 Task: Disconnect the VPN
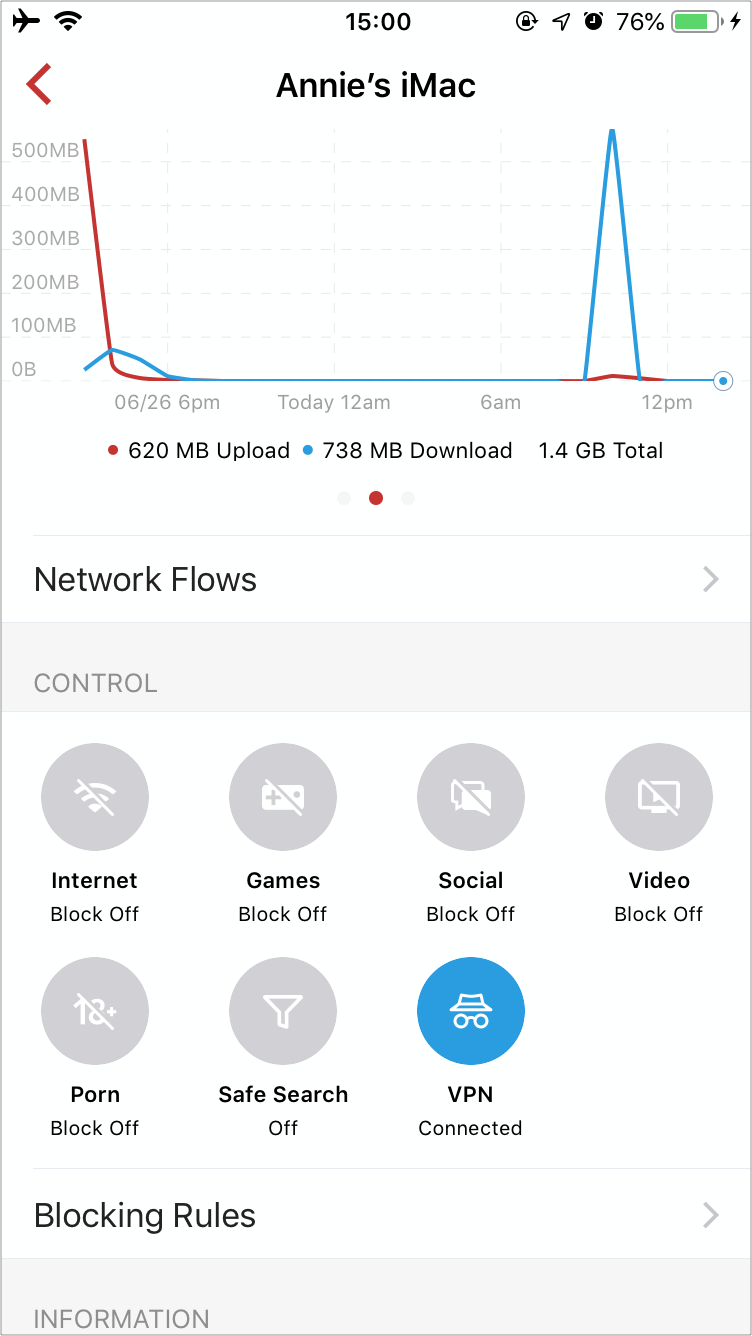[x=471, y=1011]
